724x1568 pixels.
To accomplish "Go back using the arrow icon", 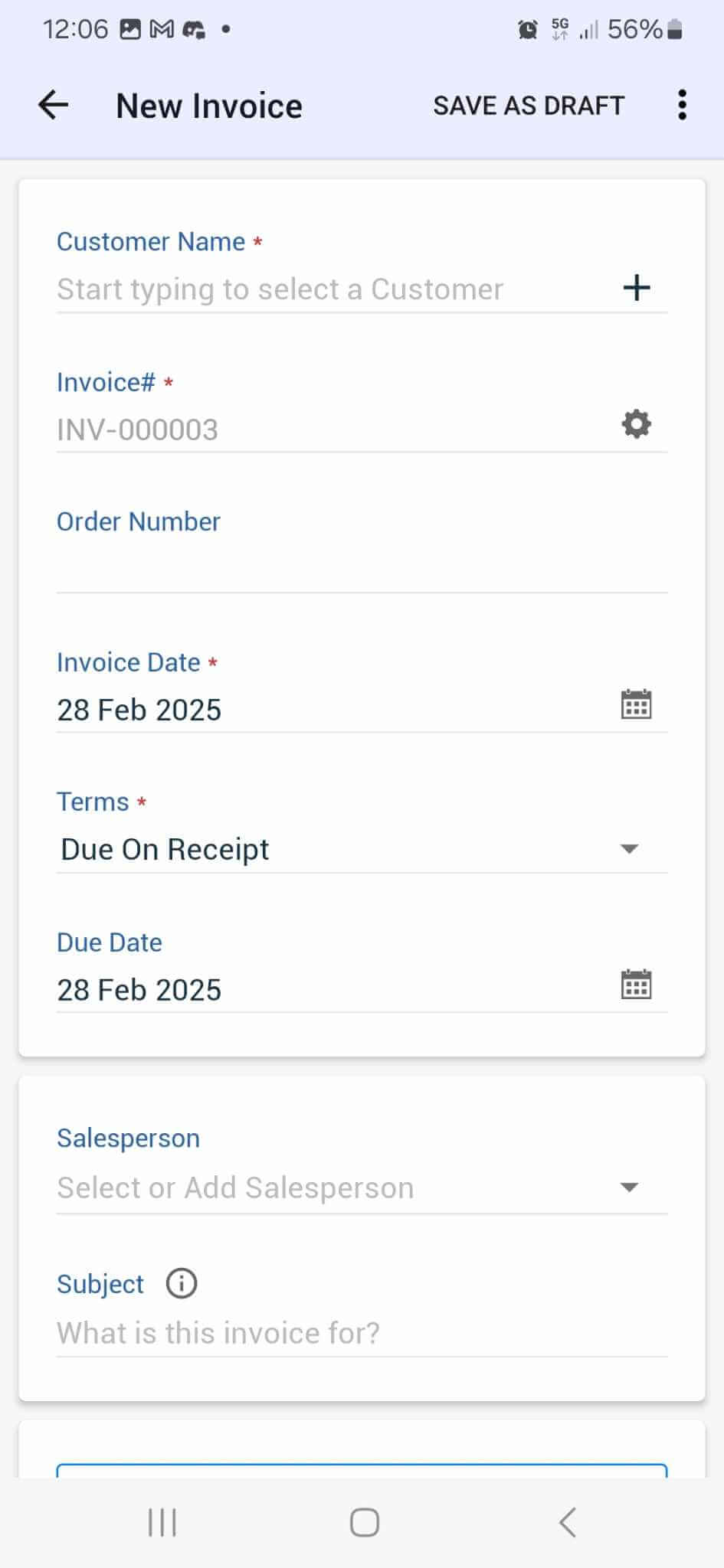I will click(51, 105).
